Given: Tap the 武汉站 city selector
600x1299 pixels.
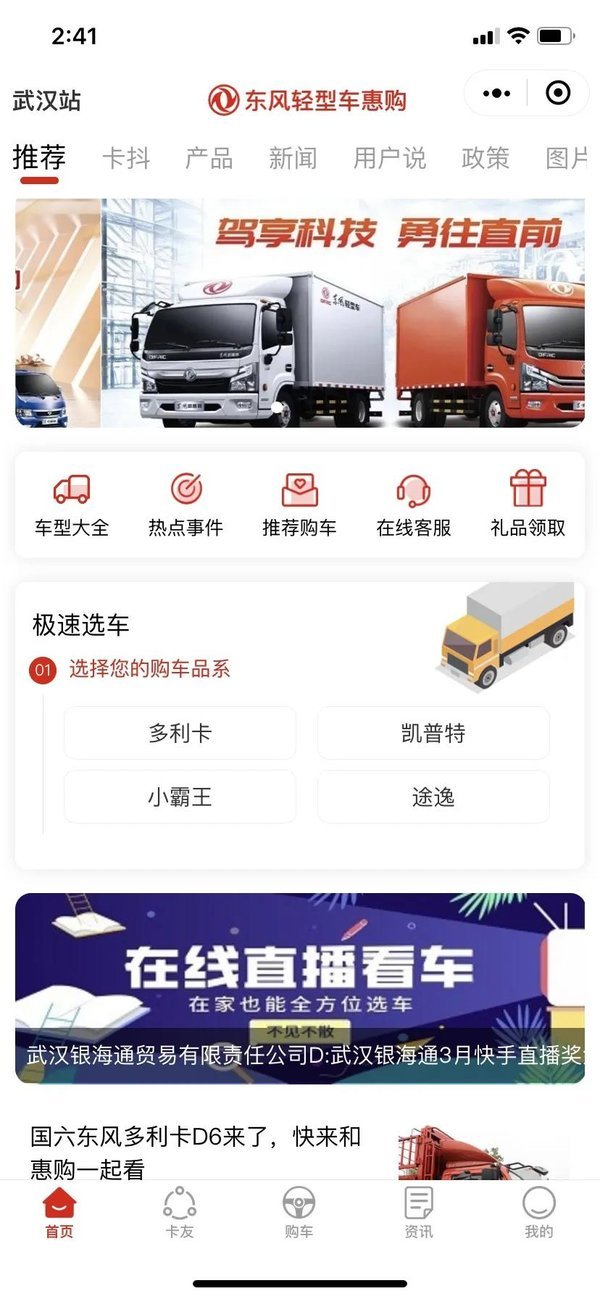Looking at the screenshot, I should 47,100.
